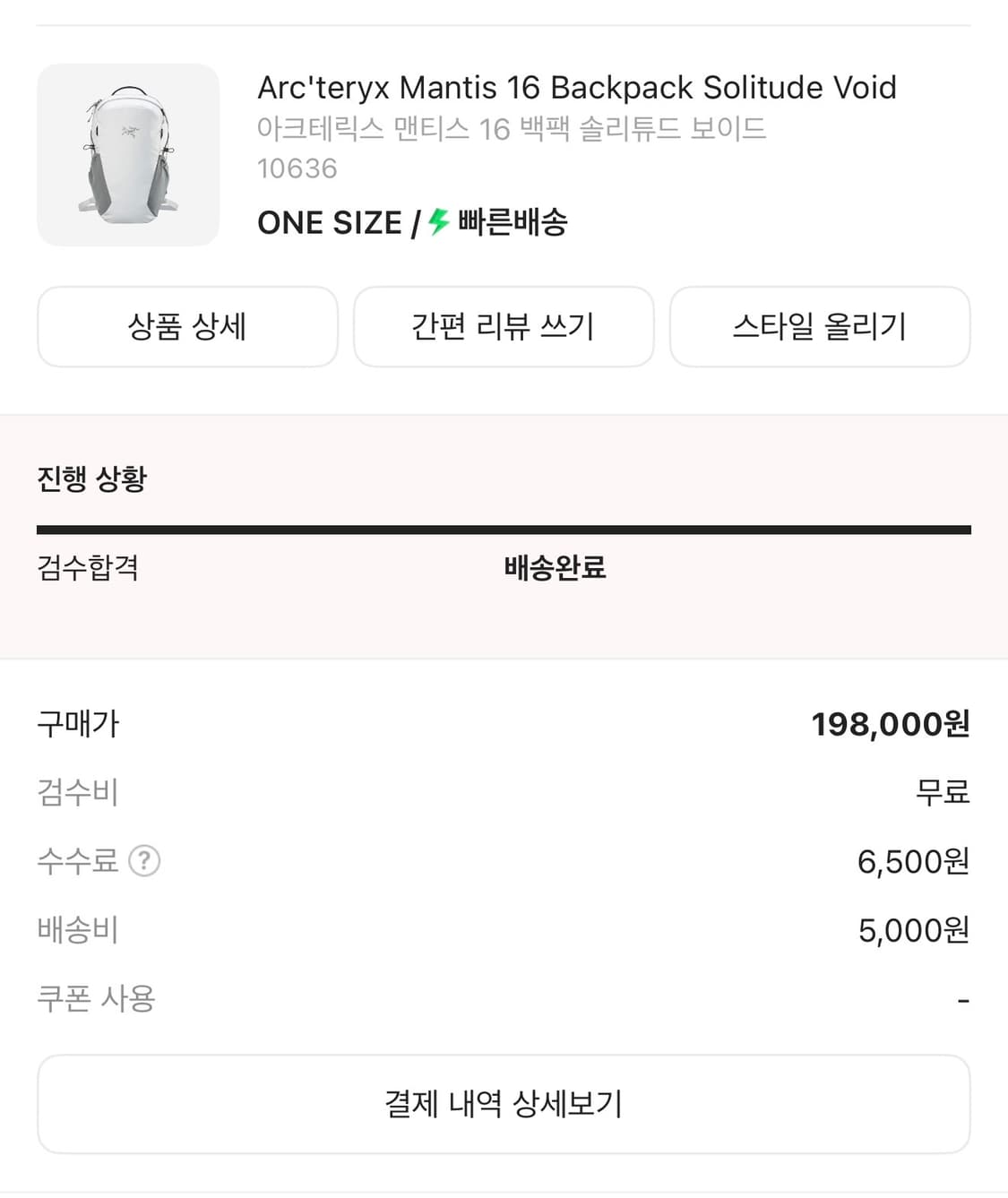Click the ONE SIZE label

tap(330, 222)
